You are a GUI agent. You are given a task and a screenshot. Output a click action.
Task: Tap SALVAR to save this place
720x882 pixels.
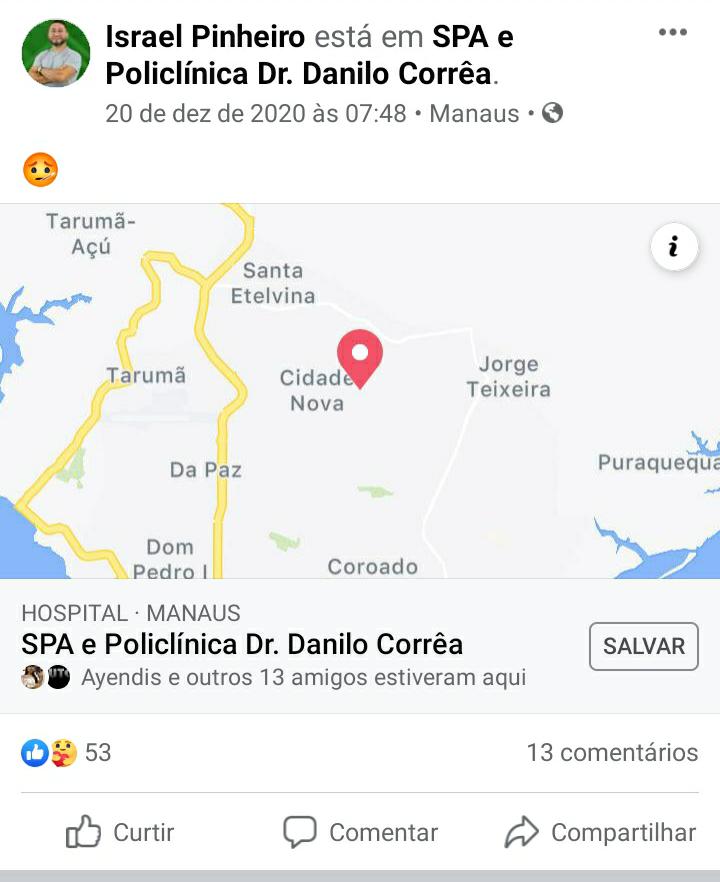click(643, 646)
